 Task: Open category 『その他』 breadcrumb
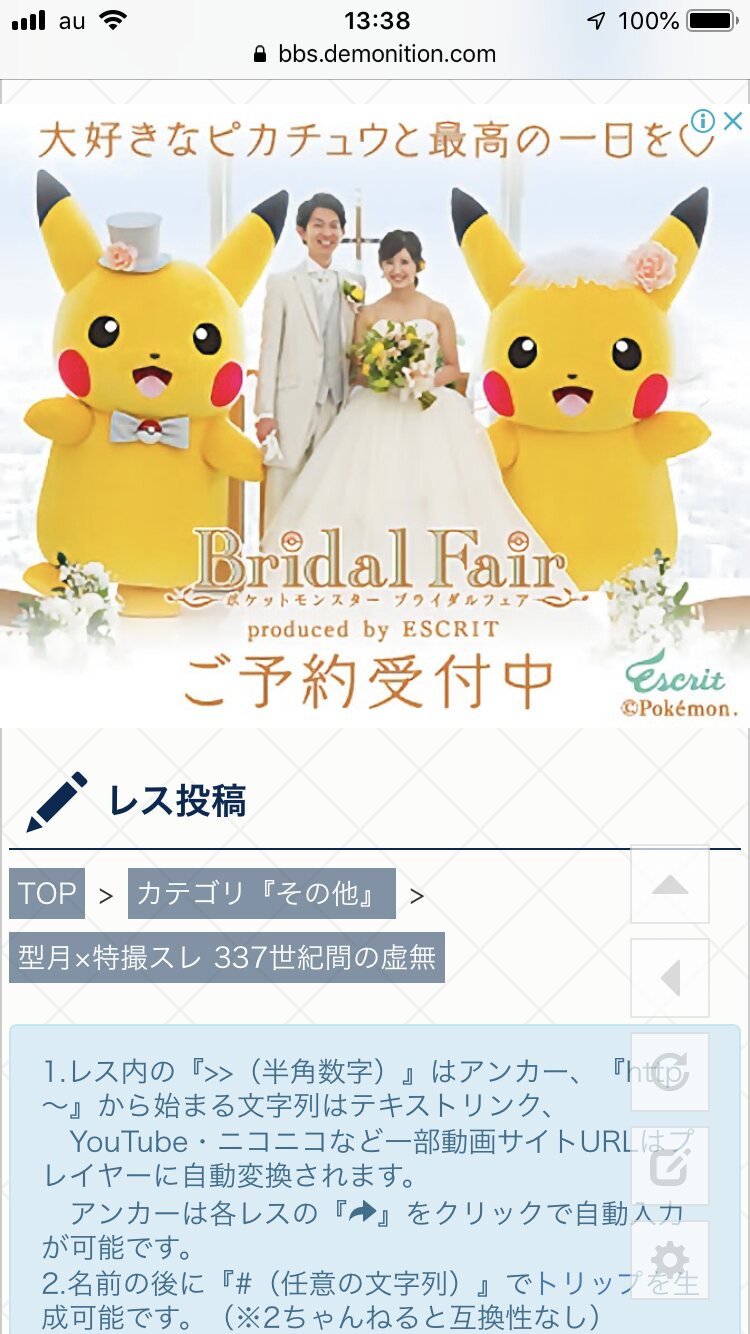coord(261,894)
